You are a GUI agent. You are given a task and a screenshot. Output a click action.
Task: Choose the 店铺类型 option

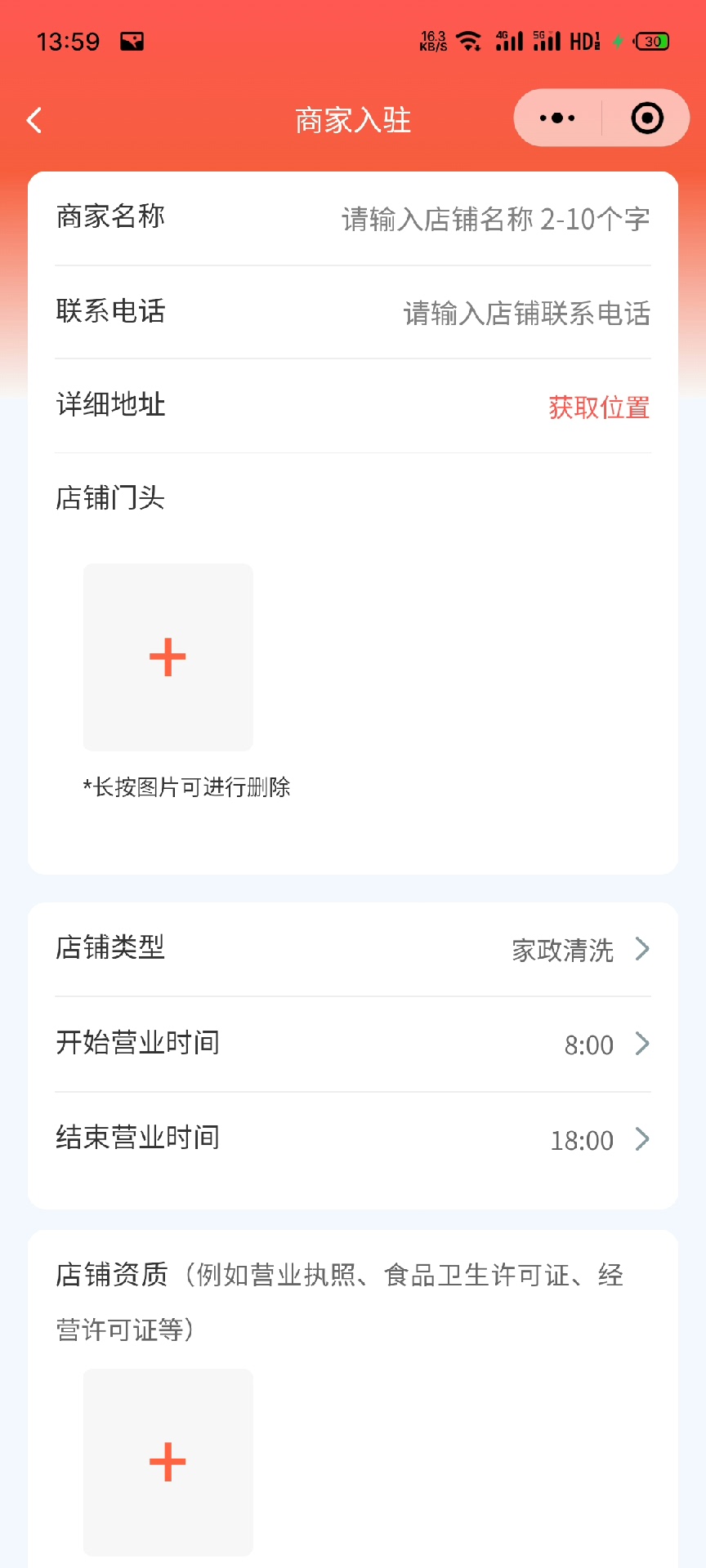(580, 950)
